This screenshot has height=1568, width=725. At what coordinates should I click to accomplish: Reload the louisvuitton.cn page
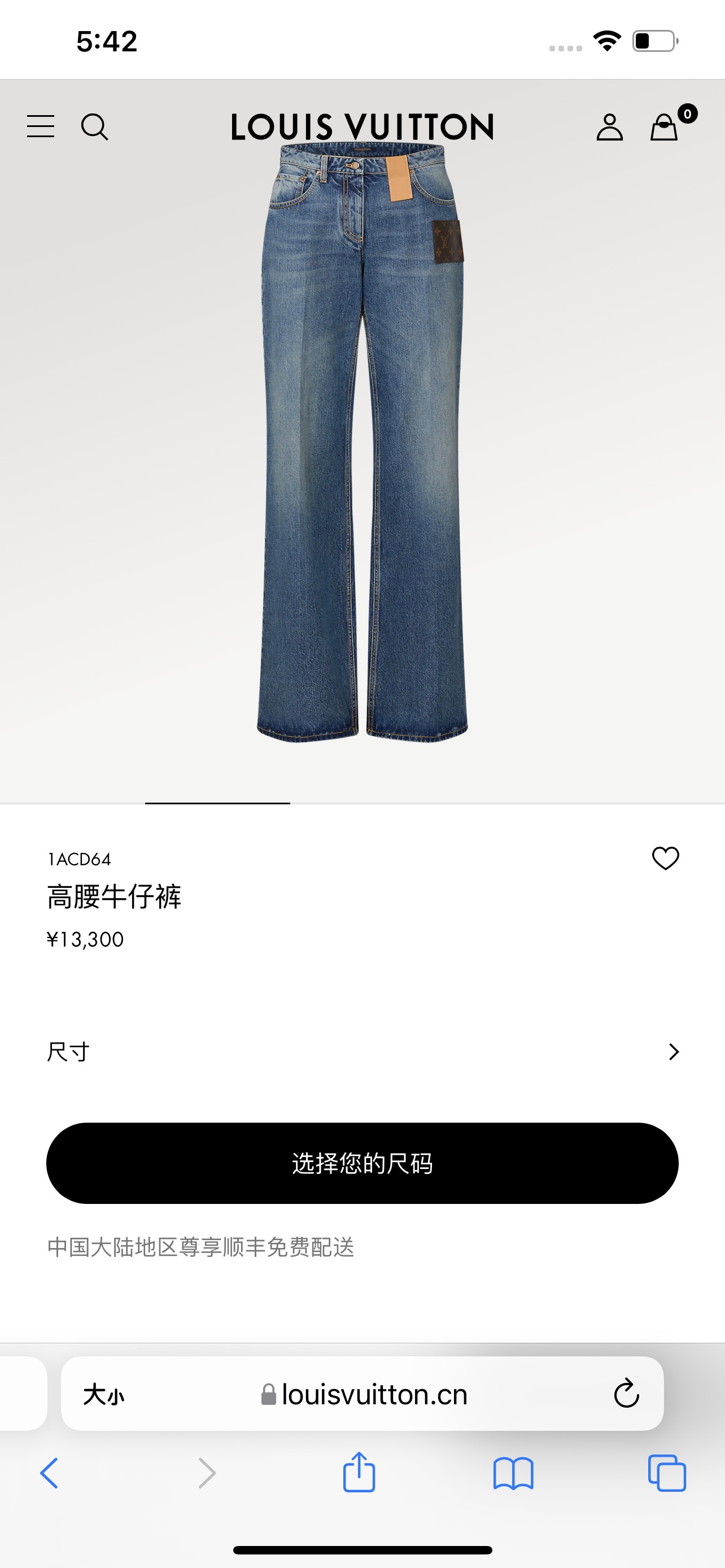[626, 1394]
